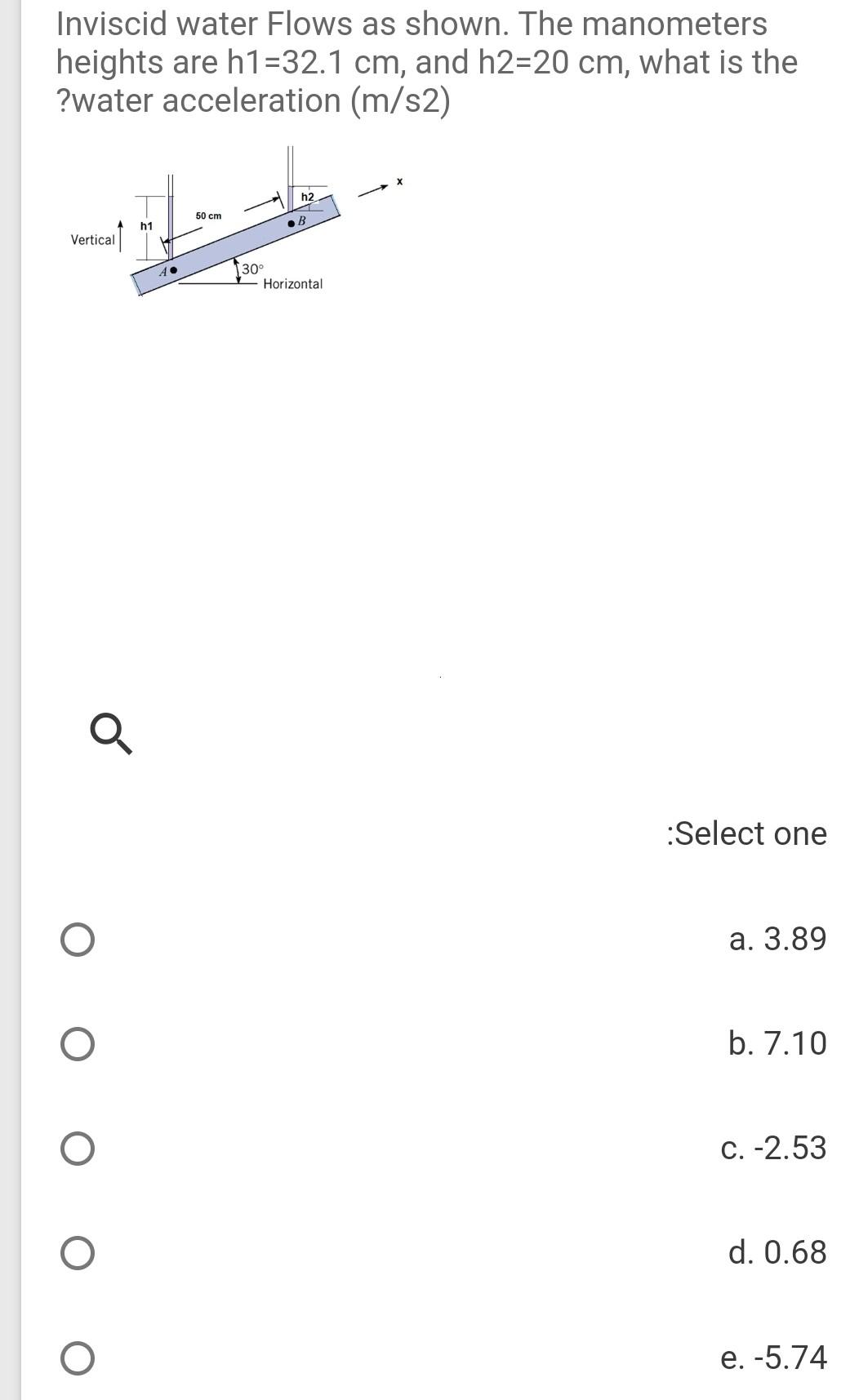Mark option d. 0.68
859x1400 pixels.
tap(77, 1253)
